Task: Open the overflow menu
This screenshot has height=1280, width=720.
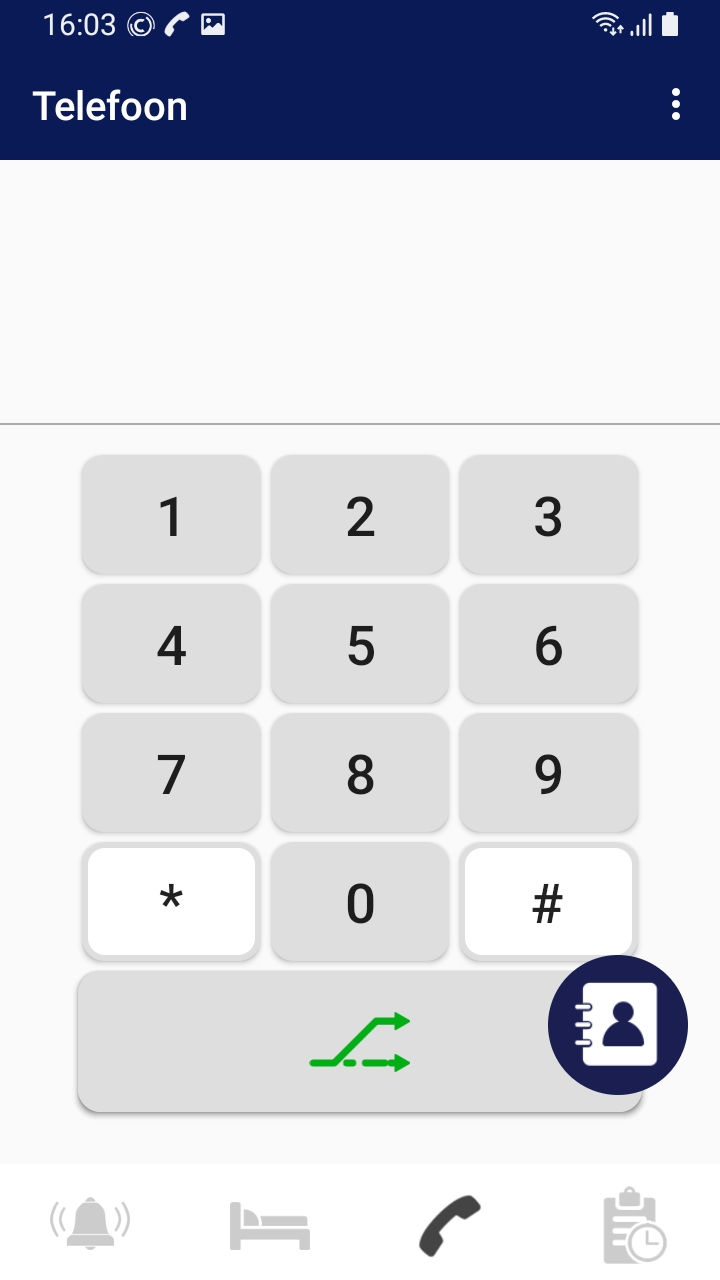Action: point(676,105)
